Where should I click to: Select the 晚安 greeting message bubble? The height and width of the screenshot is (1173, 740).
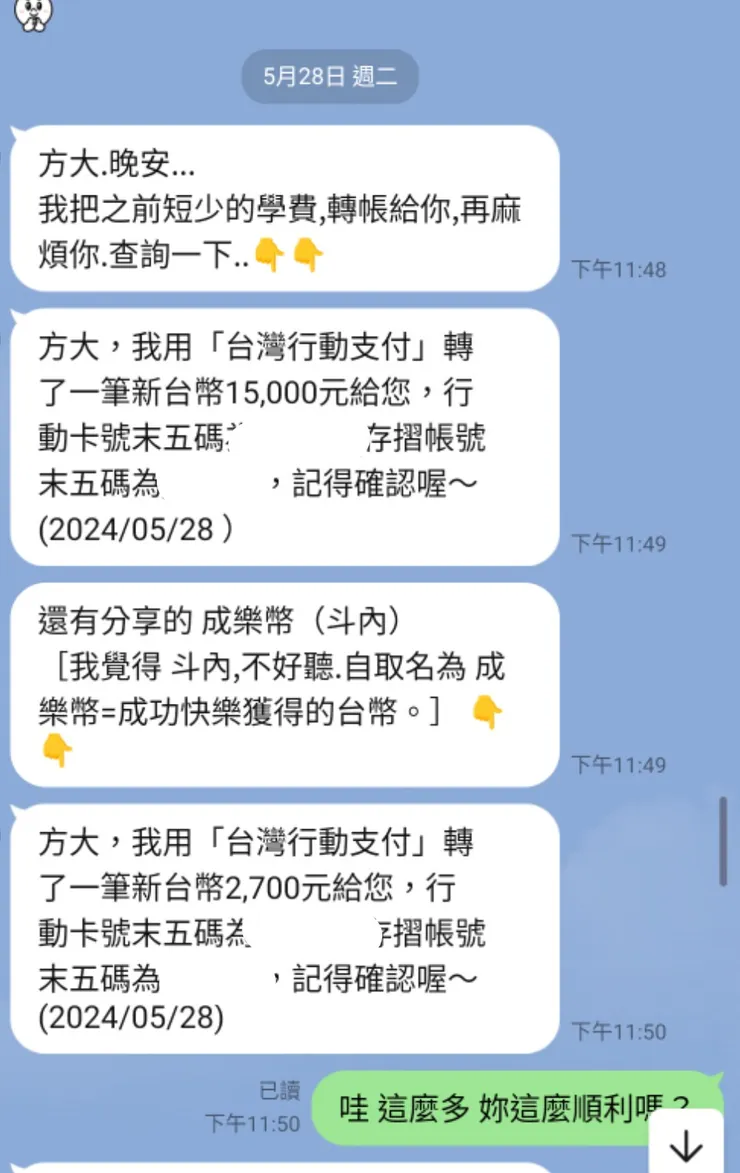280,207
